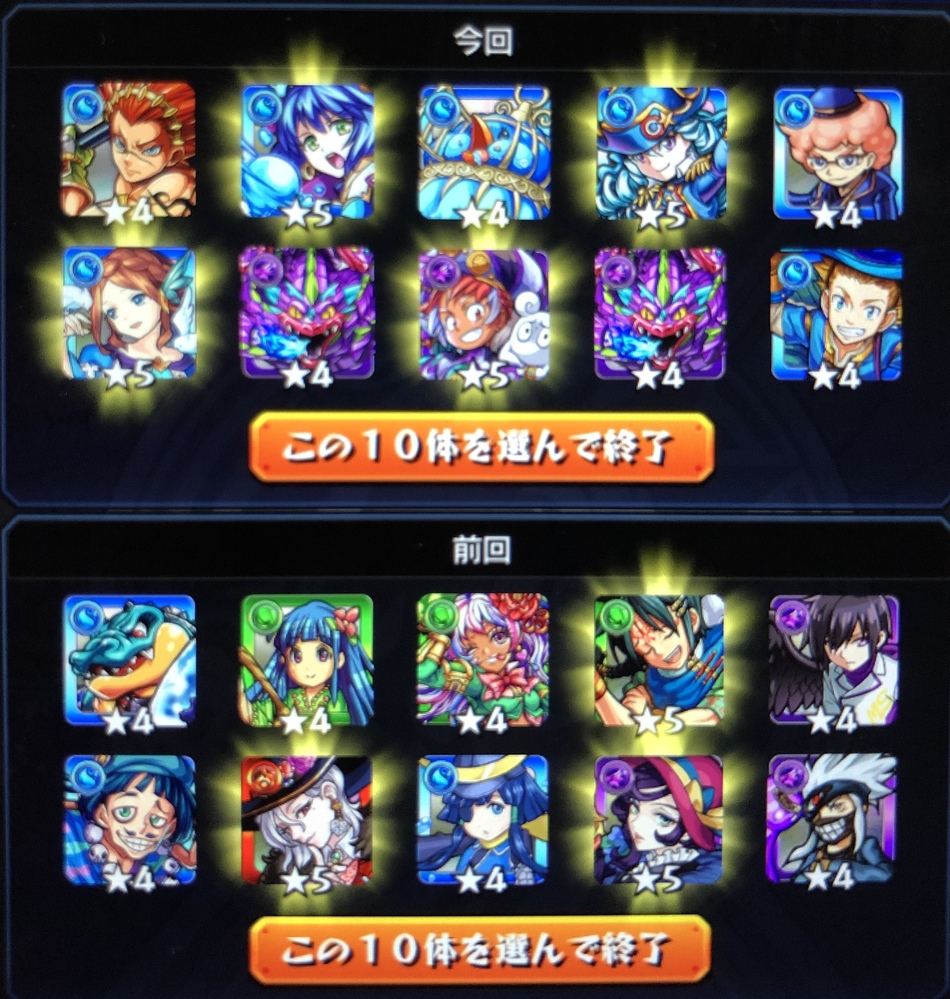Inspect the blue crocodile ★4 in 前回

[129, 660]
